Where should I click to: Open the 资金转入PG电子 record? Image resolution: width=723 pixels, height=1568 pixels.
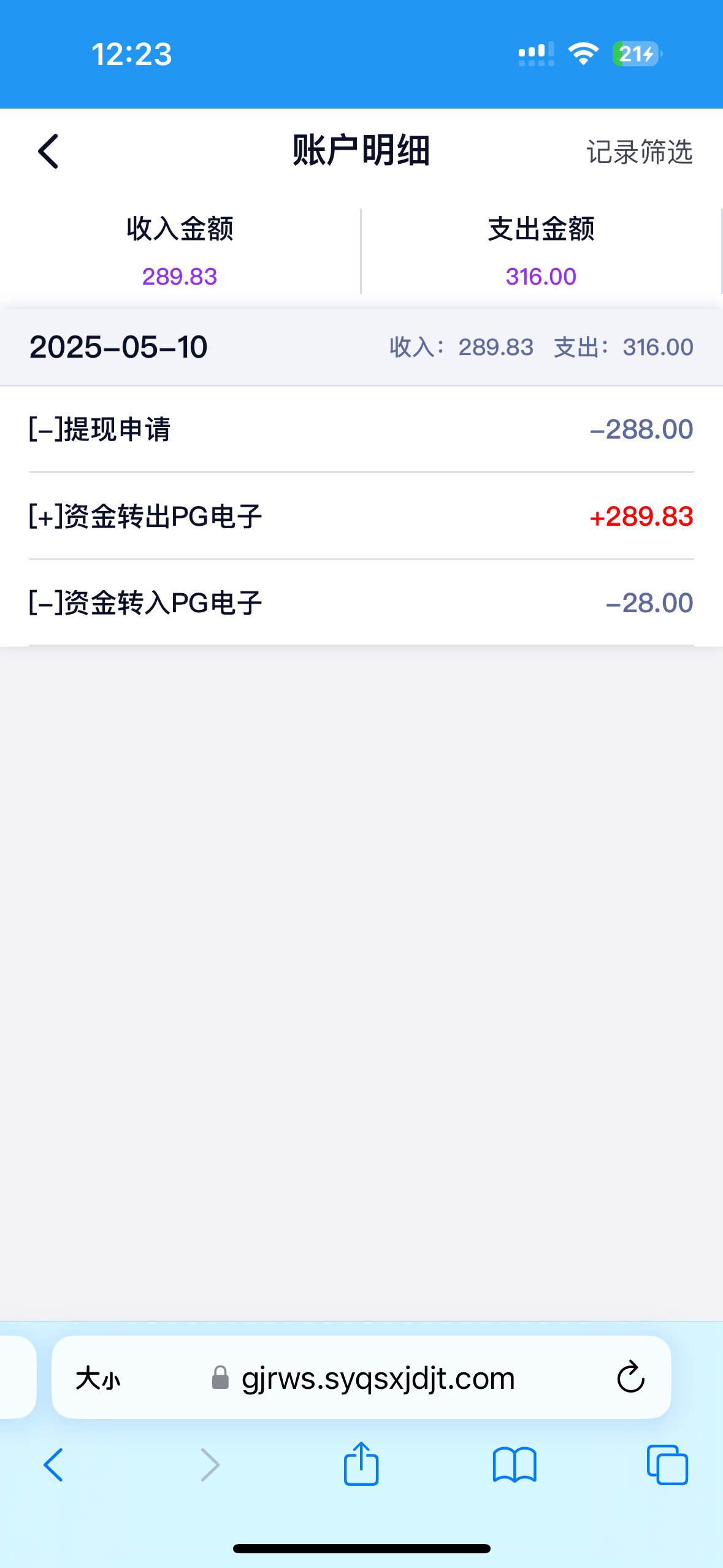(361, 603)
